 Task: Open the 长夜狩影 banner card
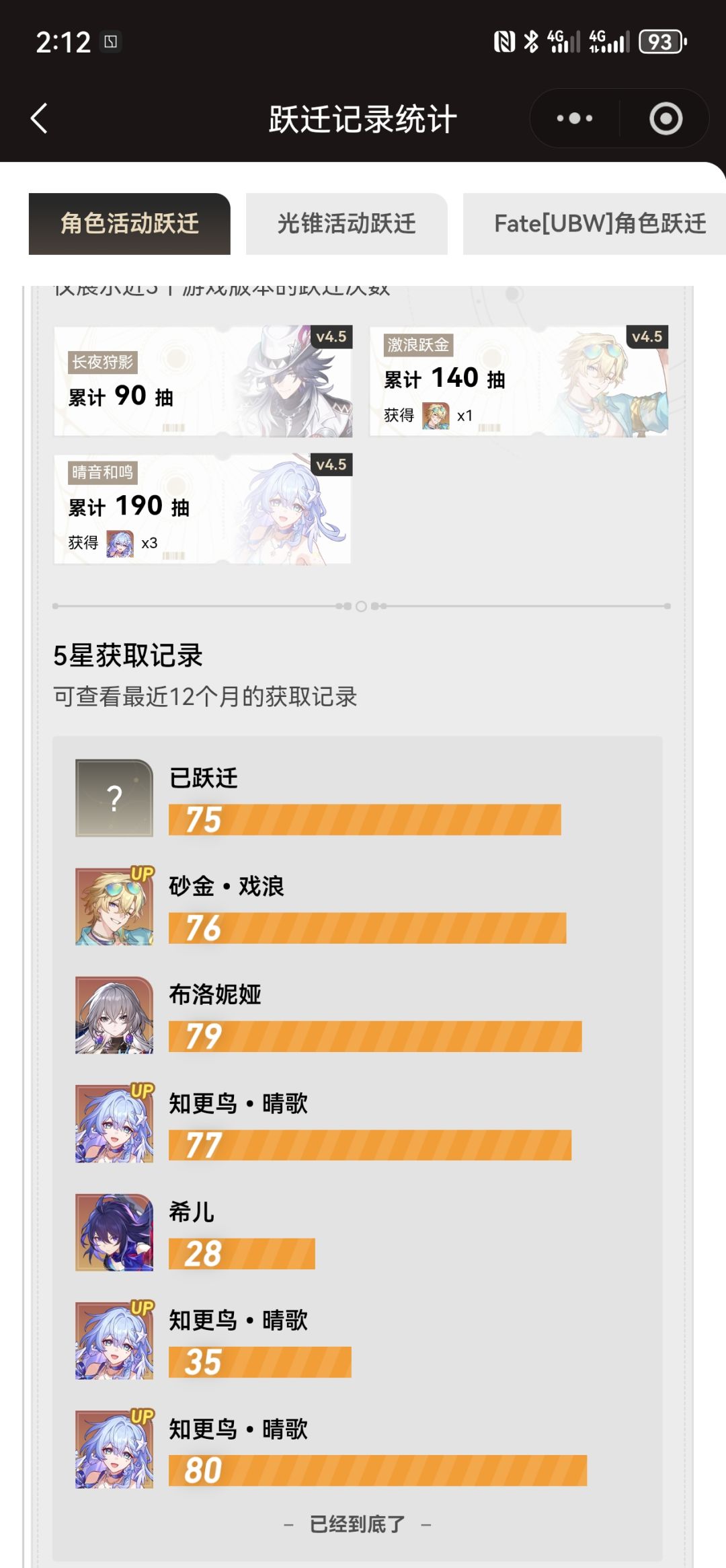(x=203, y=381)
